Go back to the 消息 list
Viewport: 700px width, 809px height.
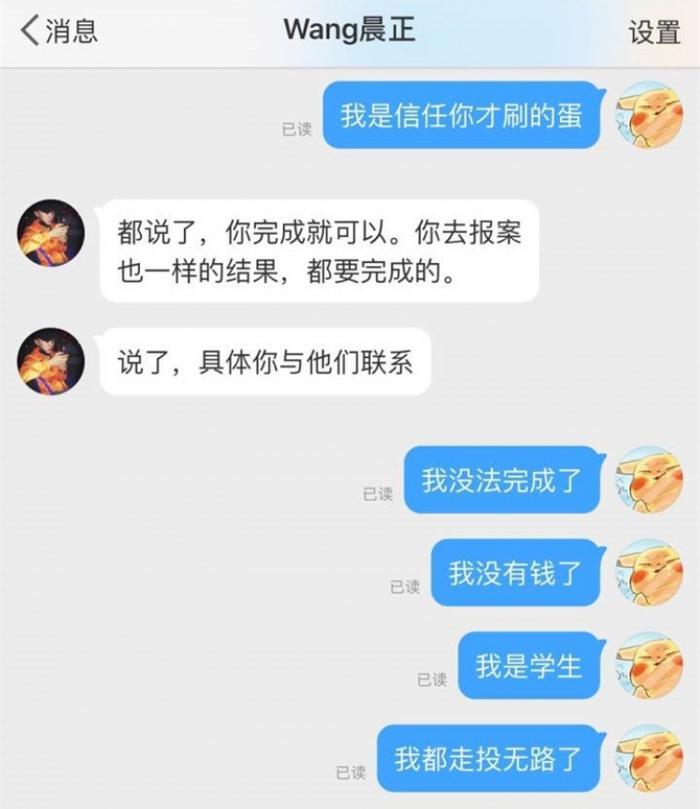click(x=60, y=31)
